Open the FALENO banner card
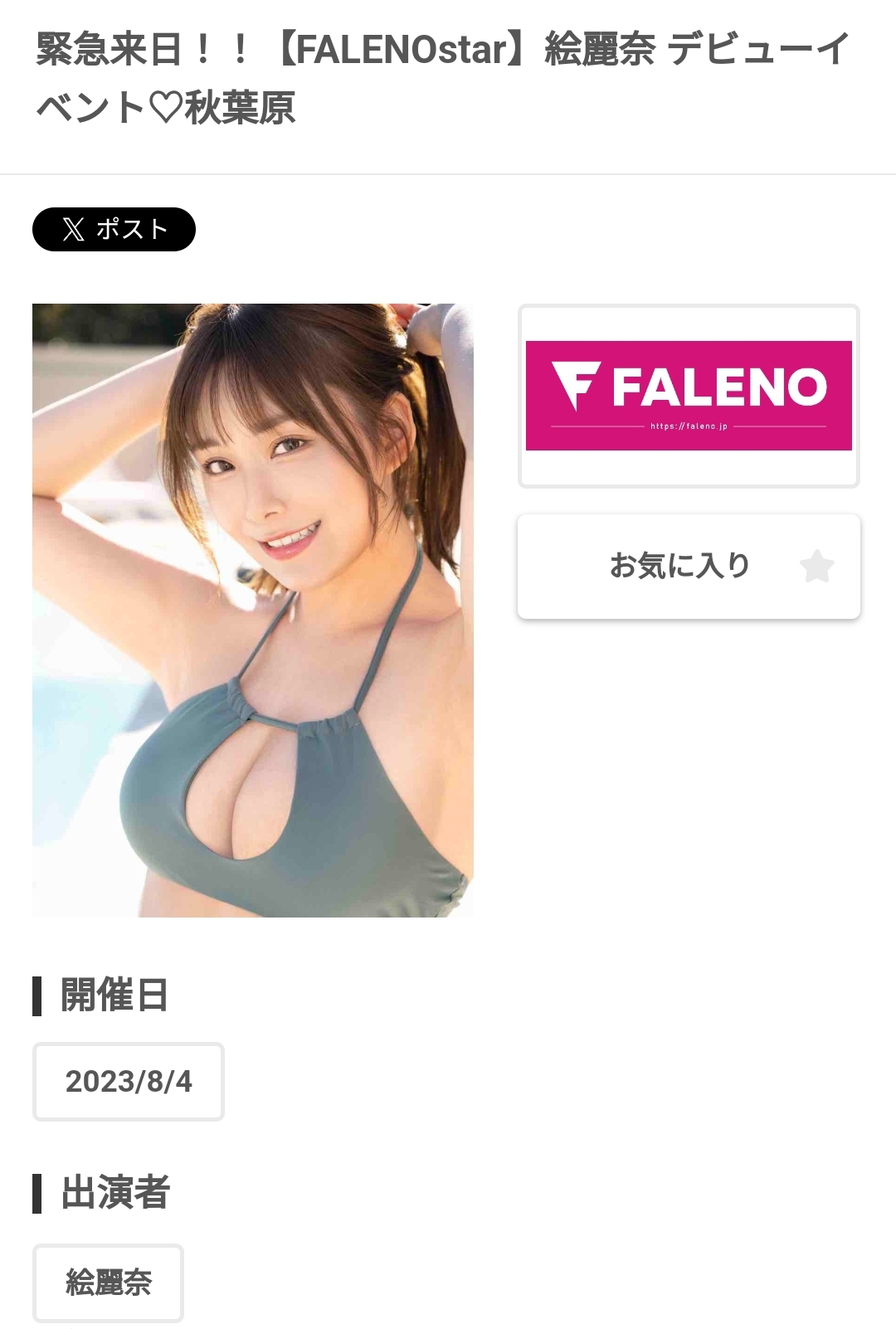This screenshot has width=896, height=1329. click(689, 396)
